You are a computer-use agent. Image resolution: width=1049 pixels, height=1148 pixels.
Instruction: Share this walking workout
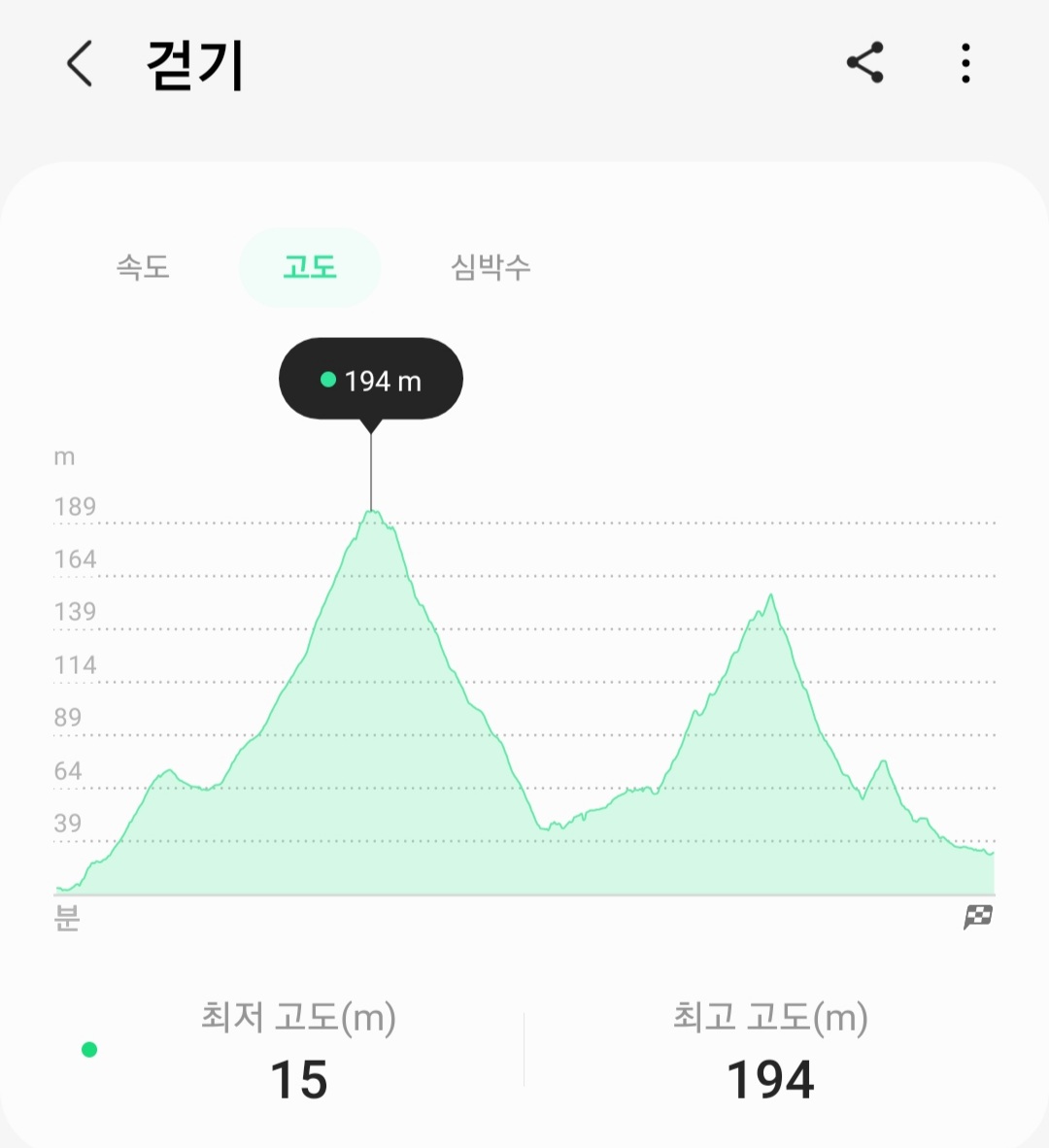pos(864,63)
